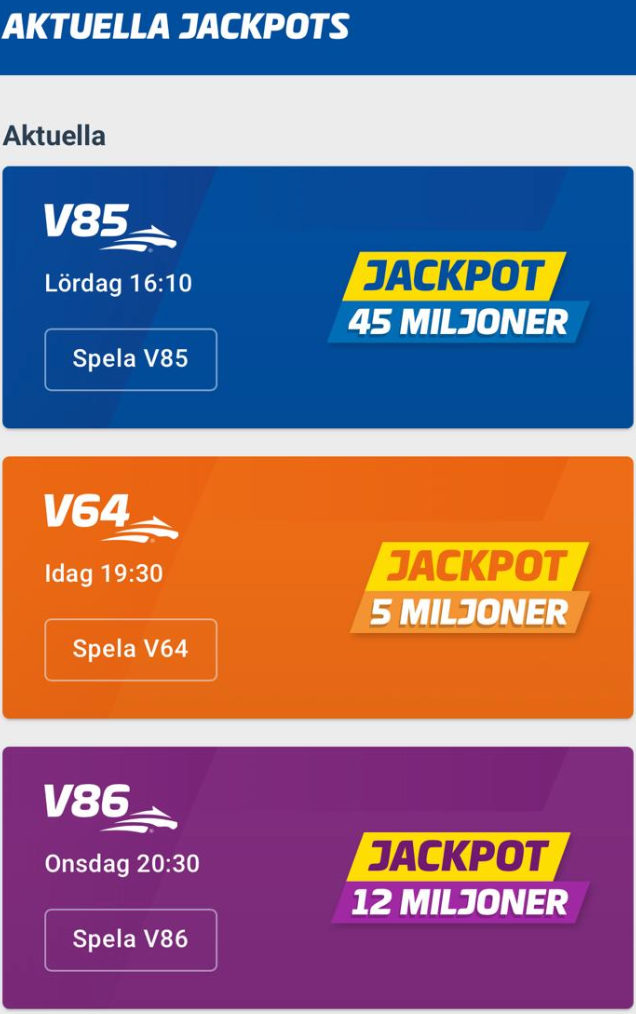This screenshot has height=1014, width=636.
Task: Tap the Spela V64 button
Action: (130, 649)
